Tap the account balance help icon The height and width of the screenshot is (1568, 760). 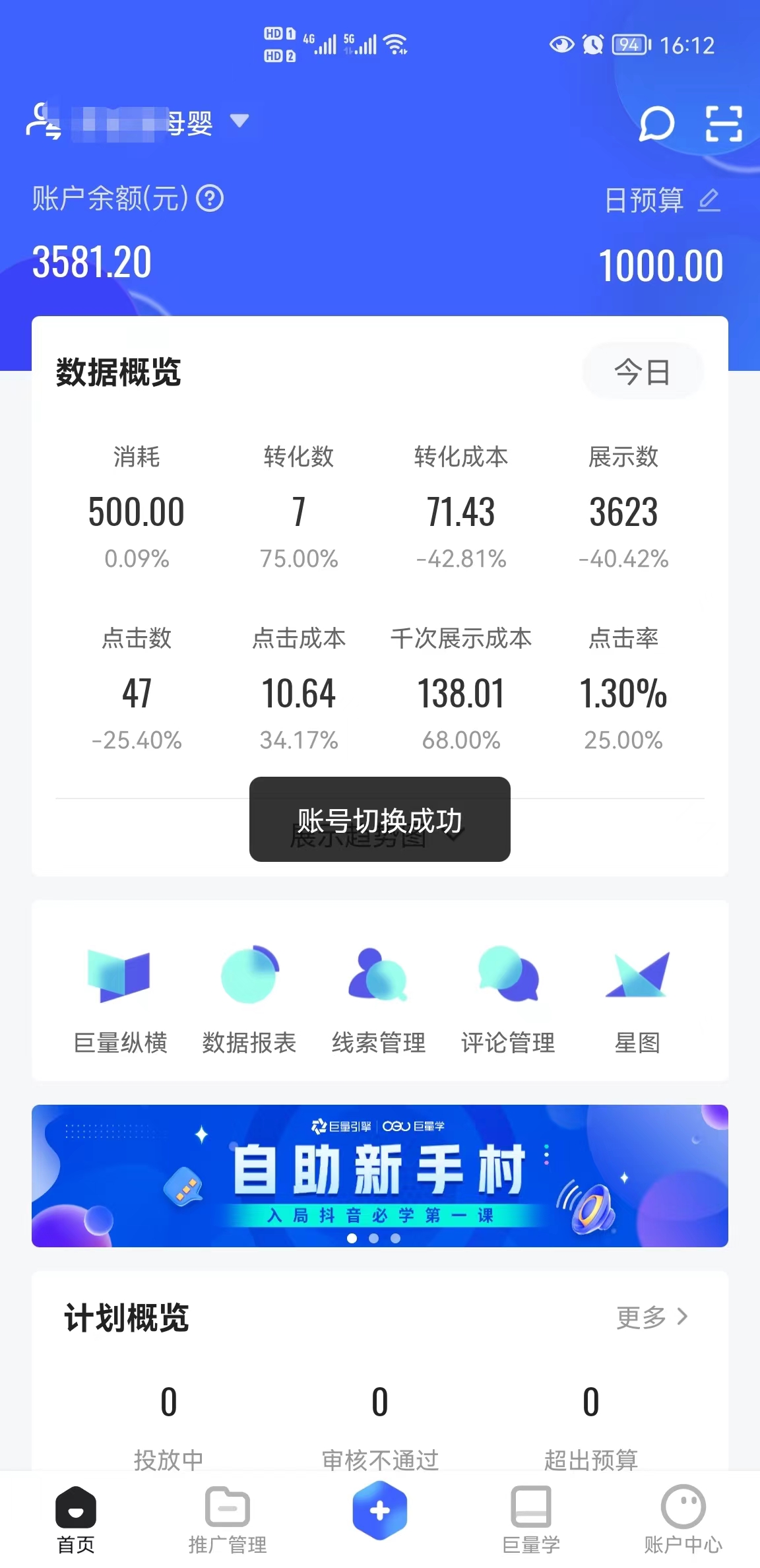tap(210, 198)
